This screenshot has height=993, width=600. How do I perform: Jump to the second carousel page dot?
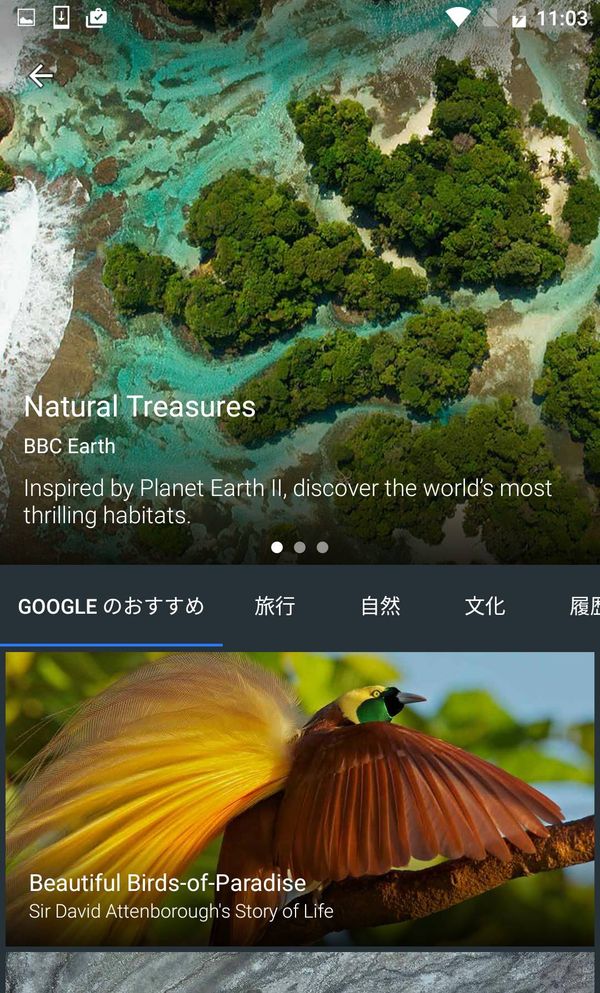300,547
